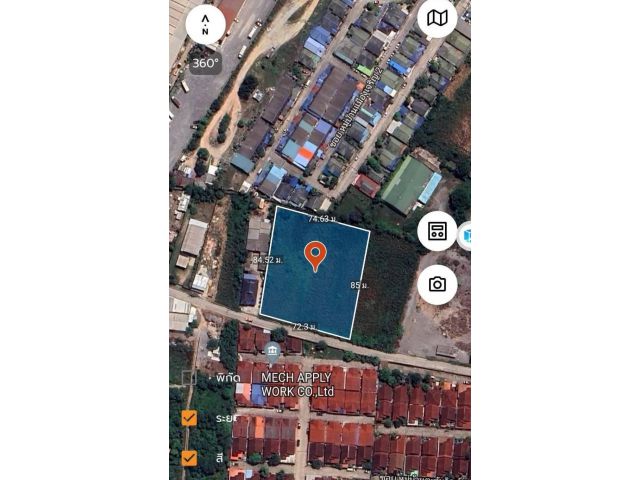Open the 360° view
640x480 pixels.
[205, 63]
